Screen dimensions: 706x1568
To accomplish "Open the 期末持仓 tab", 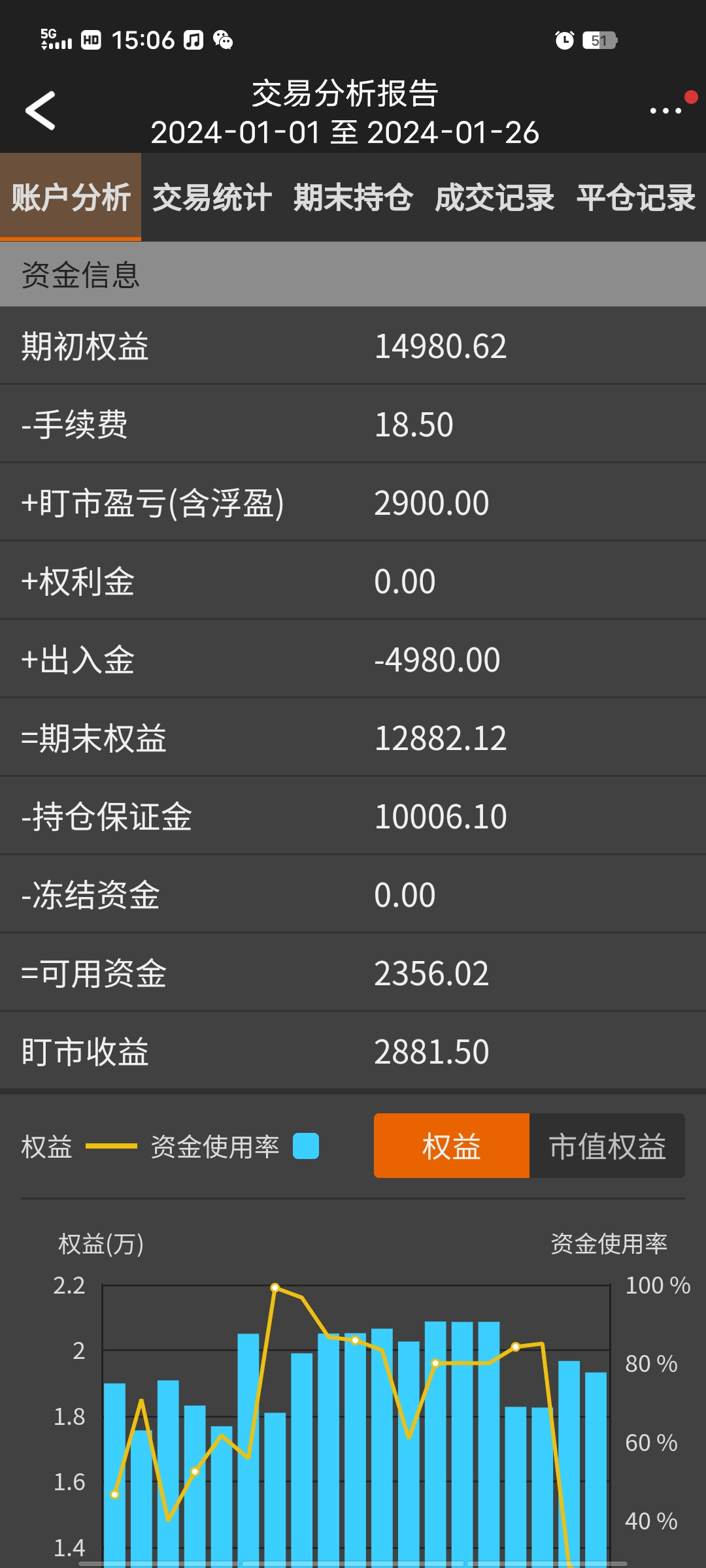I will click(353, 197).
